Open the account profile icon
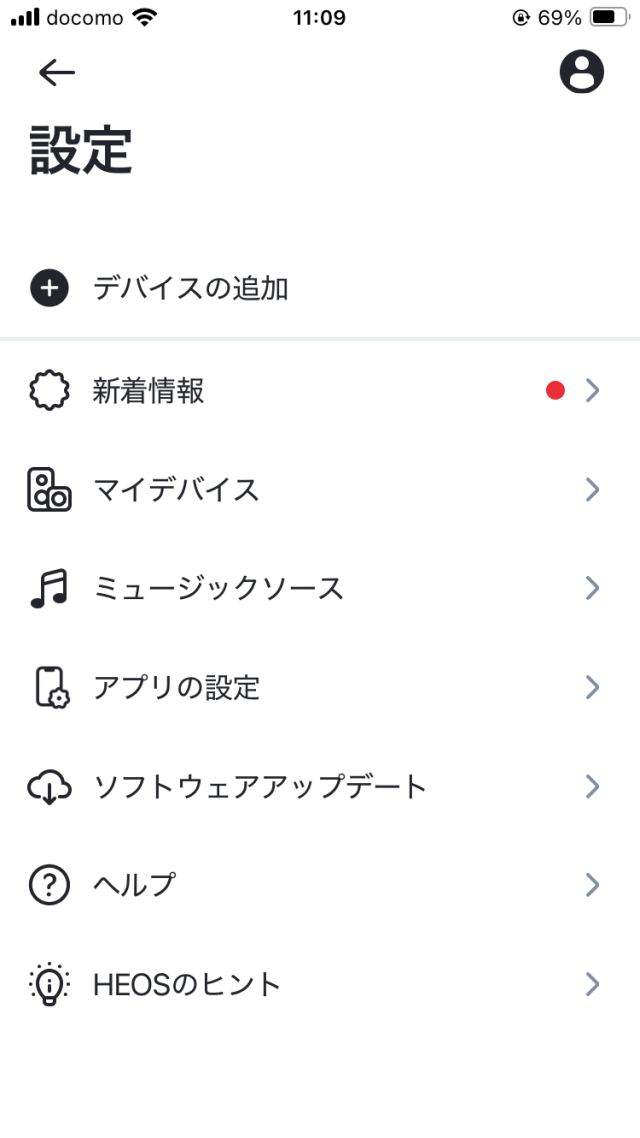Screen dimensions: 640x1138 click(x=581, y=72)
